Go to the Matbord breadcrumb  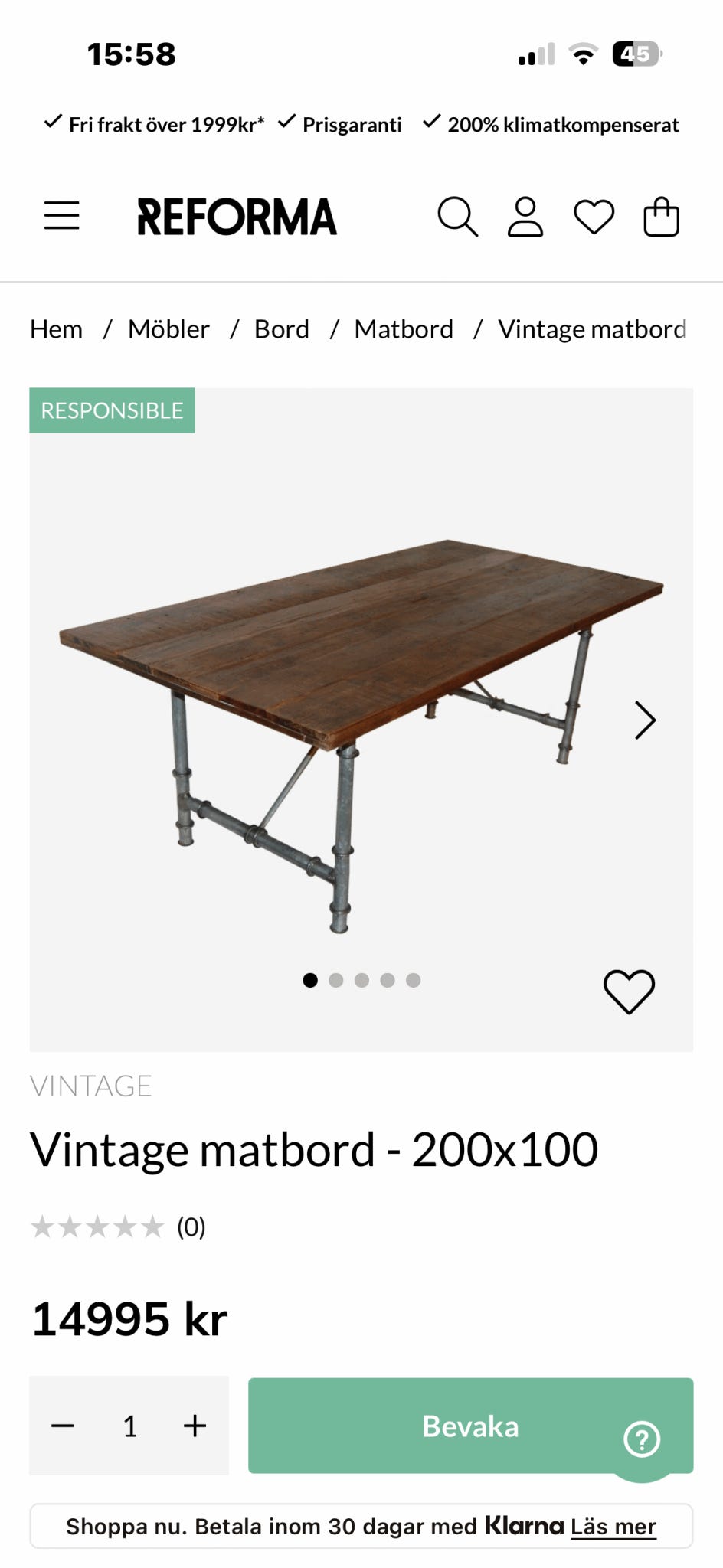pos(404,329)
